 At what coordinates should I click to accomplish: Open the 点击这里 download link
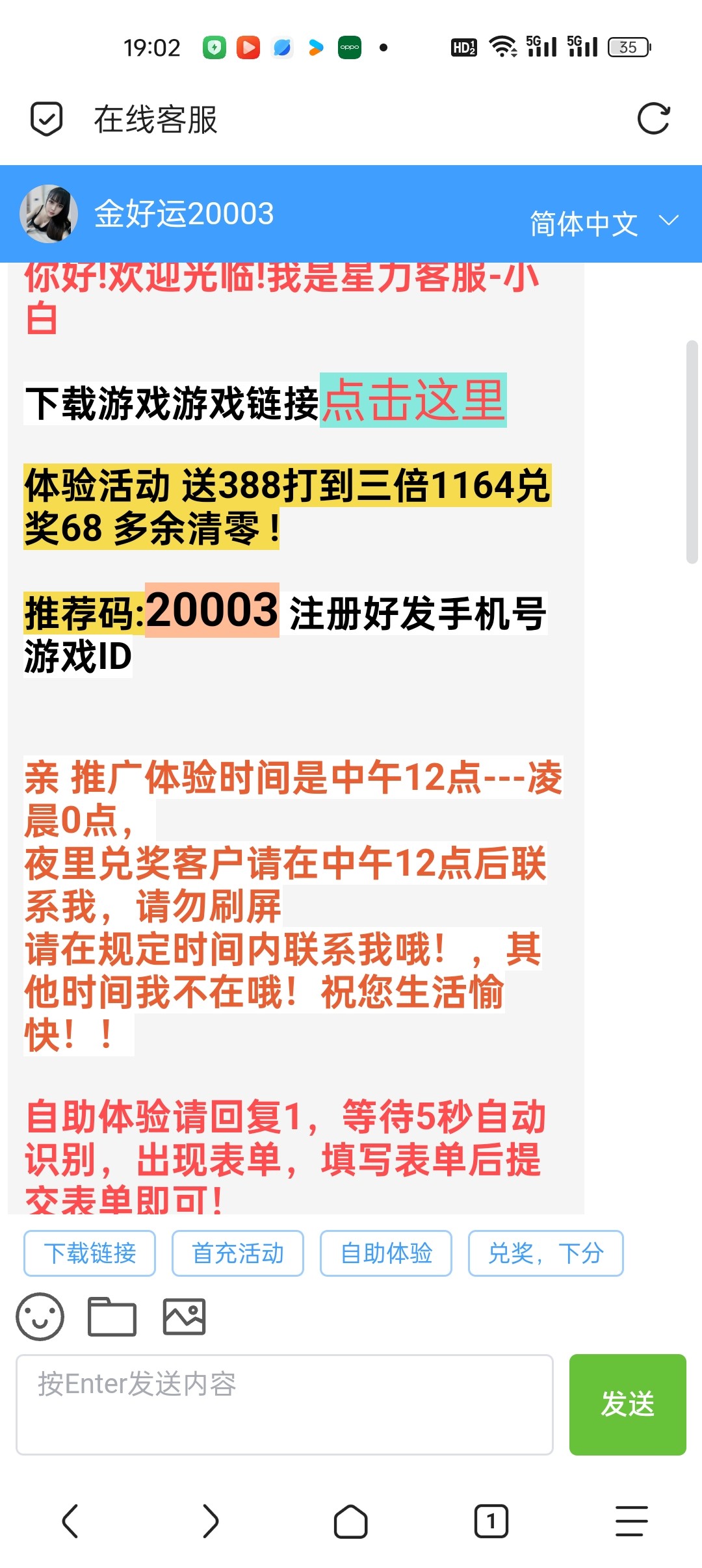413,400
